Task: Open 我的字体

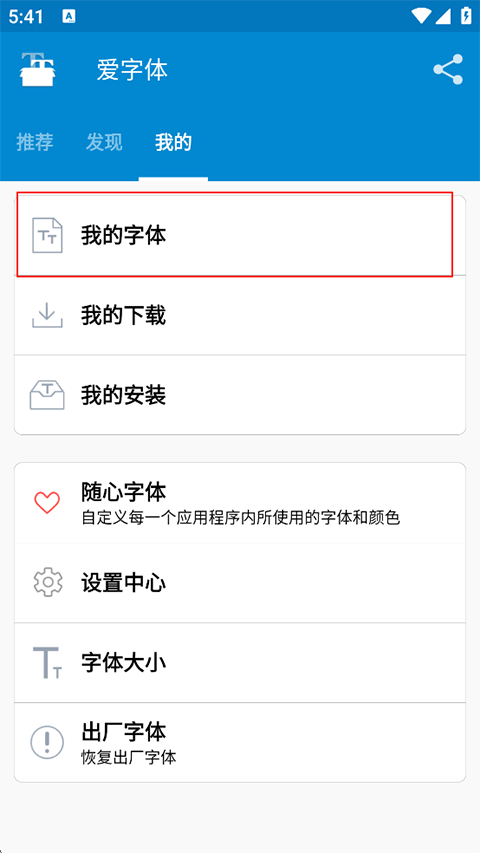Action: tap(239, 236)
